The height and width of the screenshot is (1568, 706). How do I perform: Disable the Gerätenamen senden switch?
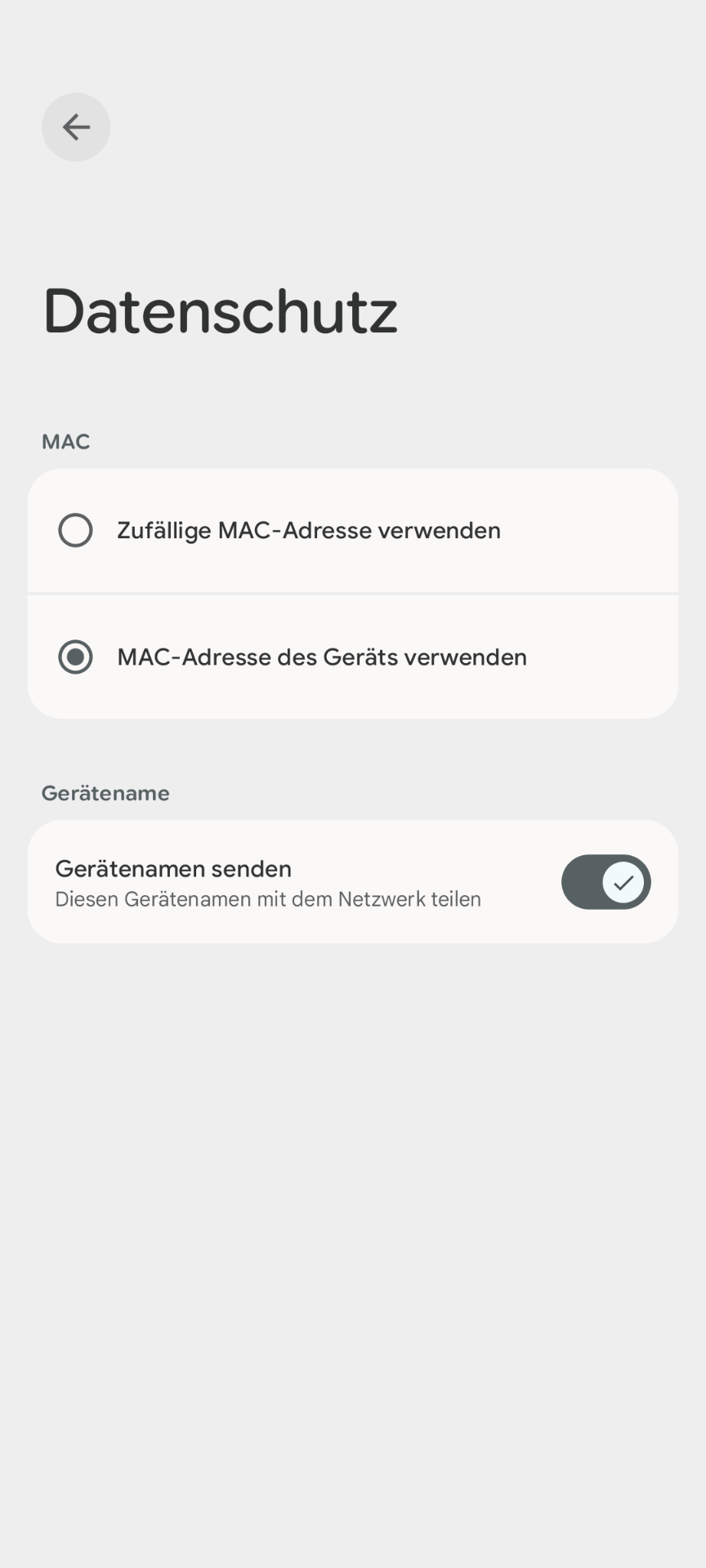point(605,882)
